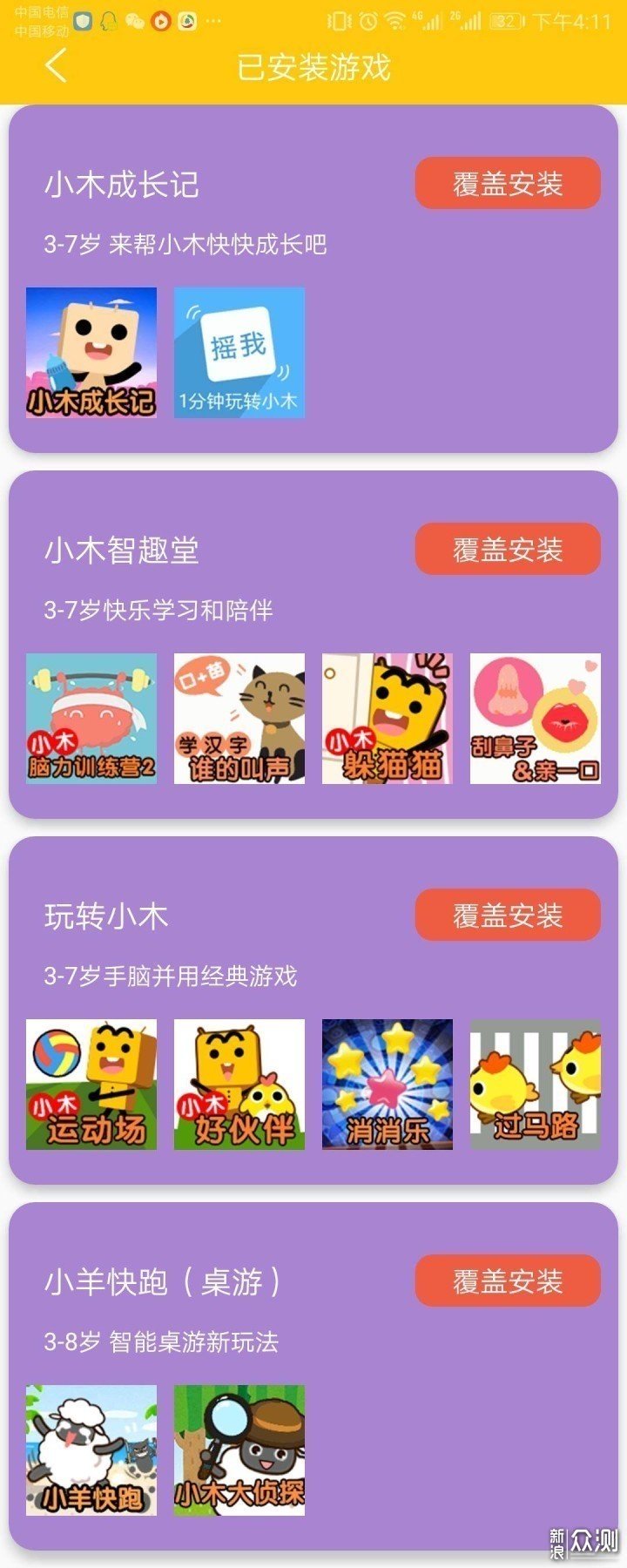The width and height of the screenshot is (627, 1568).
Task: Open the 学汉字 谁的叫声 game
Action: (x=239, y=719)
